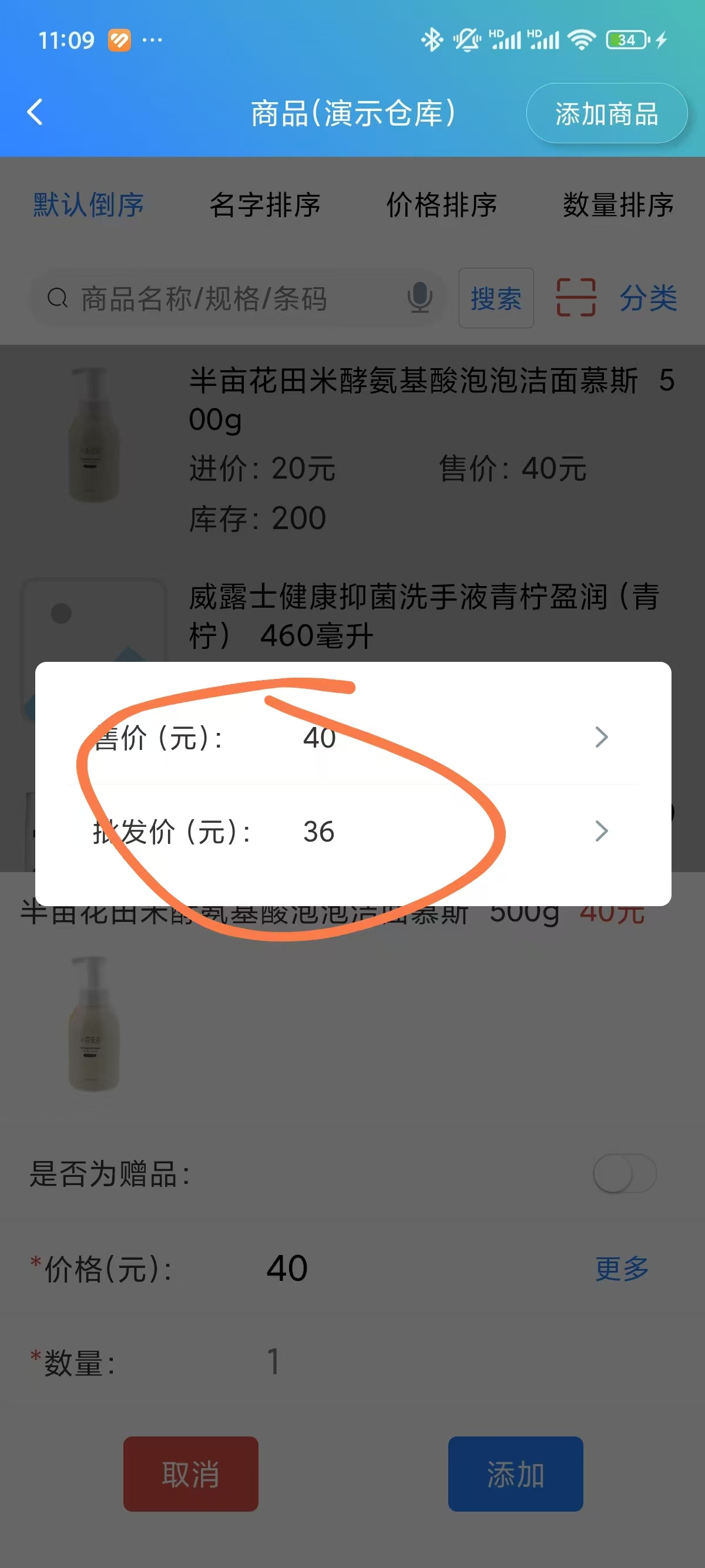
Task: Select the 批发价 36 price row
Action: (x=352, y=832)
